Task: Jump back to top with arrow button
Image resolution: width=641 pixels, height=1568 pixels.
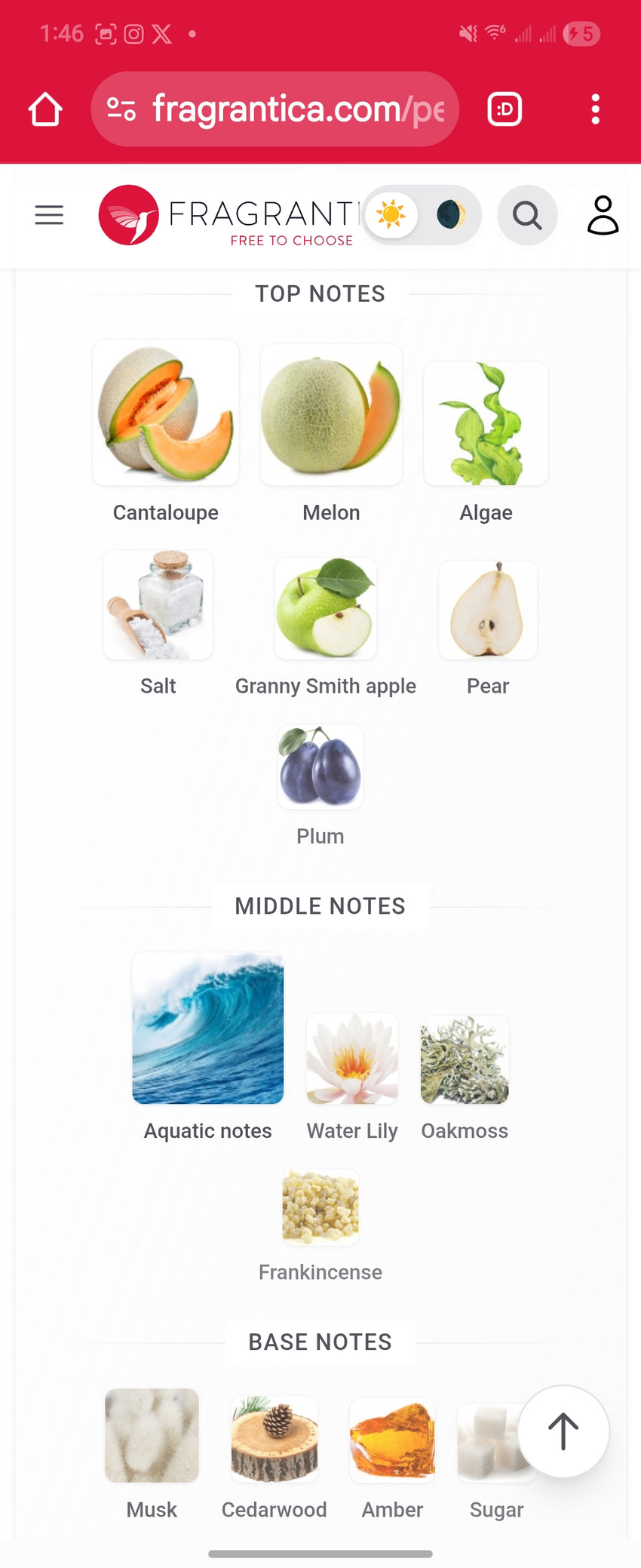Action: (x=563, y=1431)
